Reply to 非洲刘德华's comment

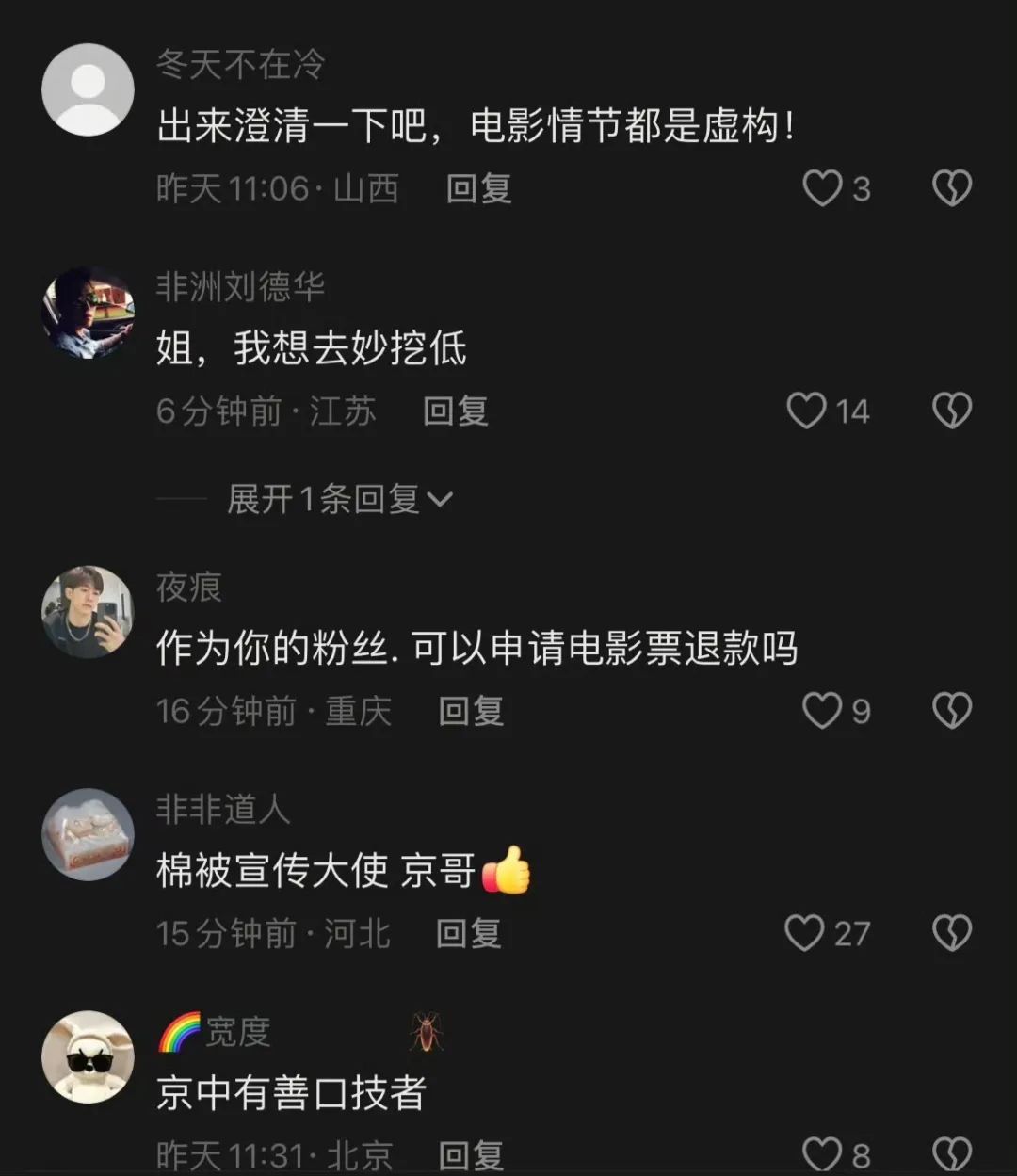tap(456, 411)
